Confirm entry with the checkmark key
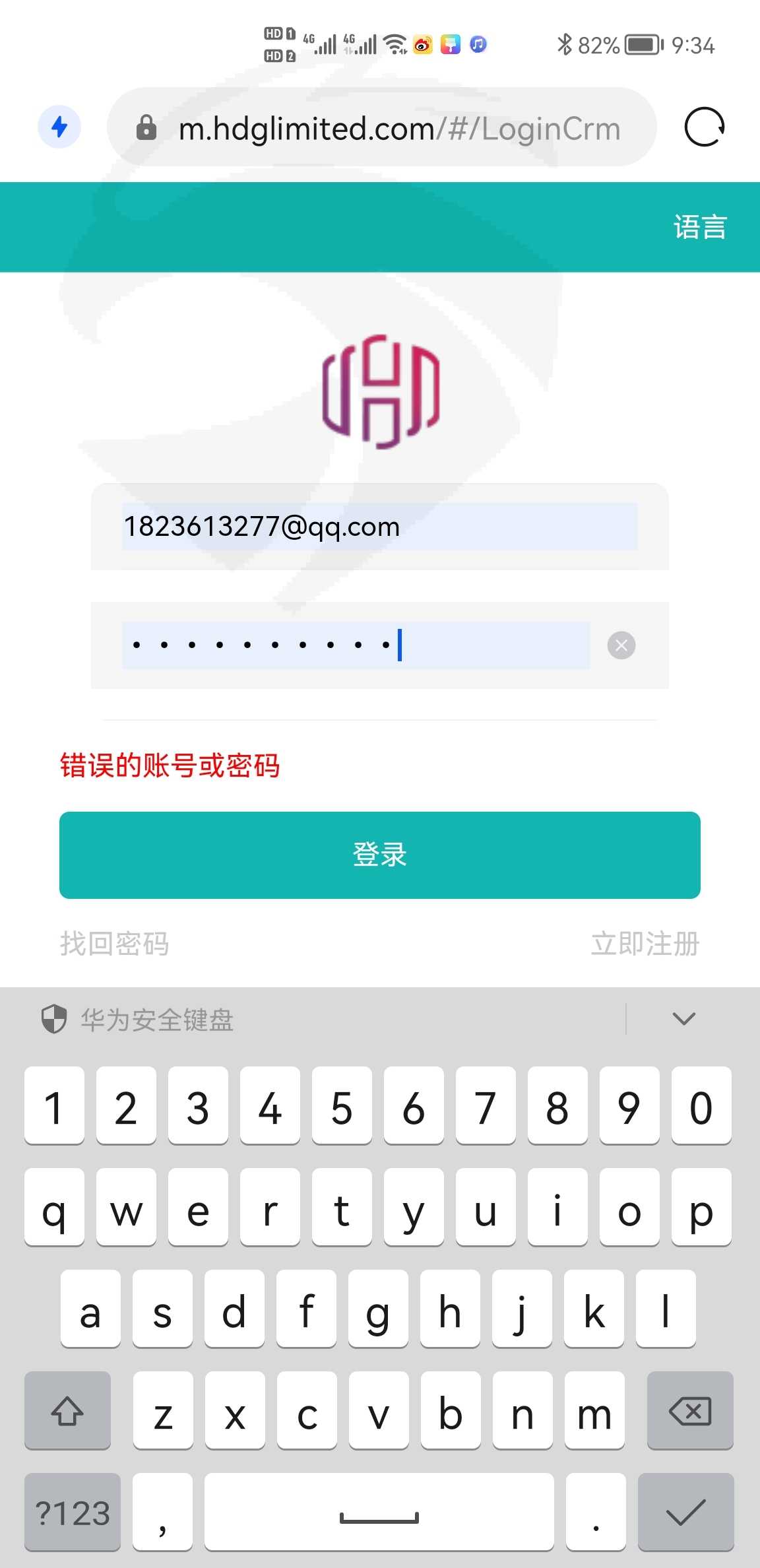The width and height of the screenshot is (760, 1568). point(686,1513)
